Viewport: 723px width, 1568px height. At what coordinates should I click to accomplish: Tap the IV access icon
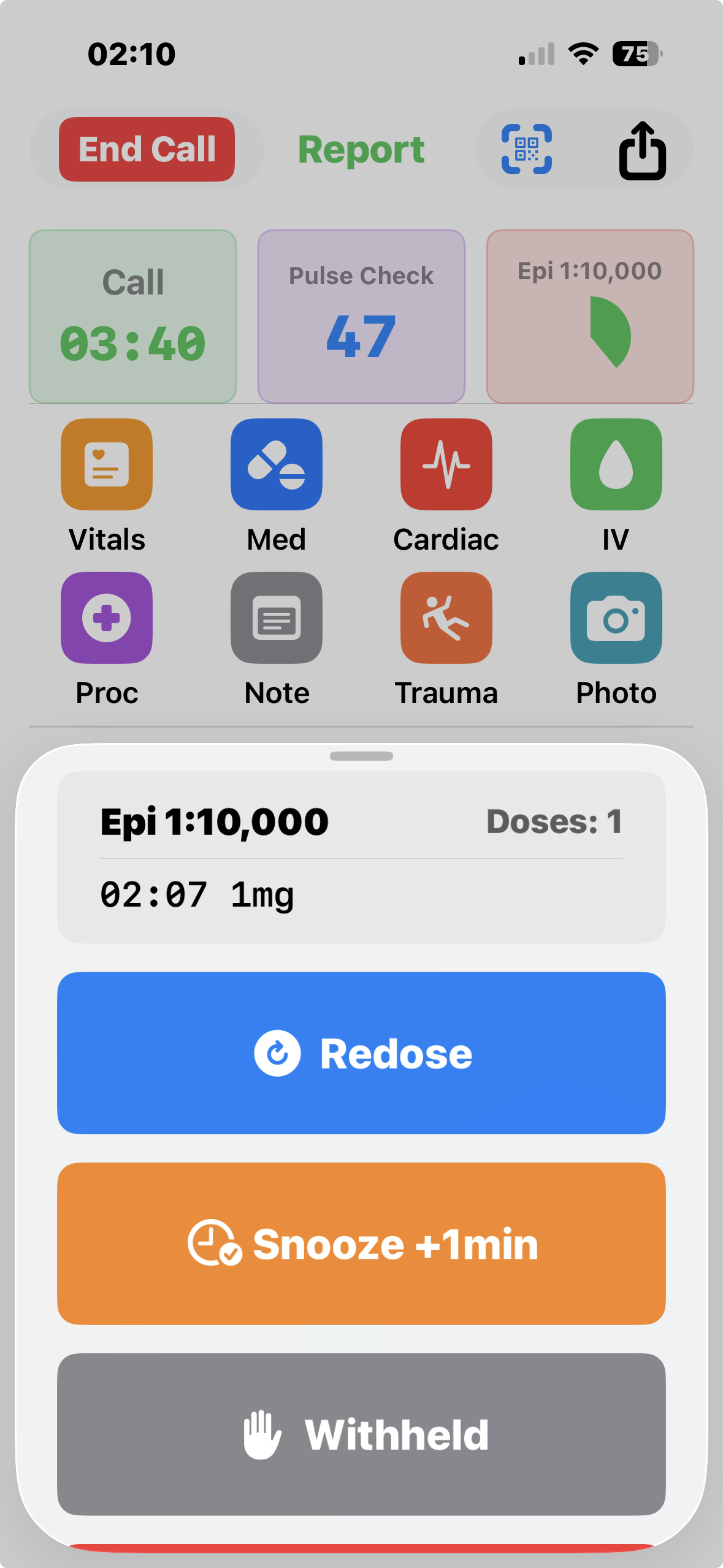[x=616, y=464]
